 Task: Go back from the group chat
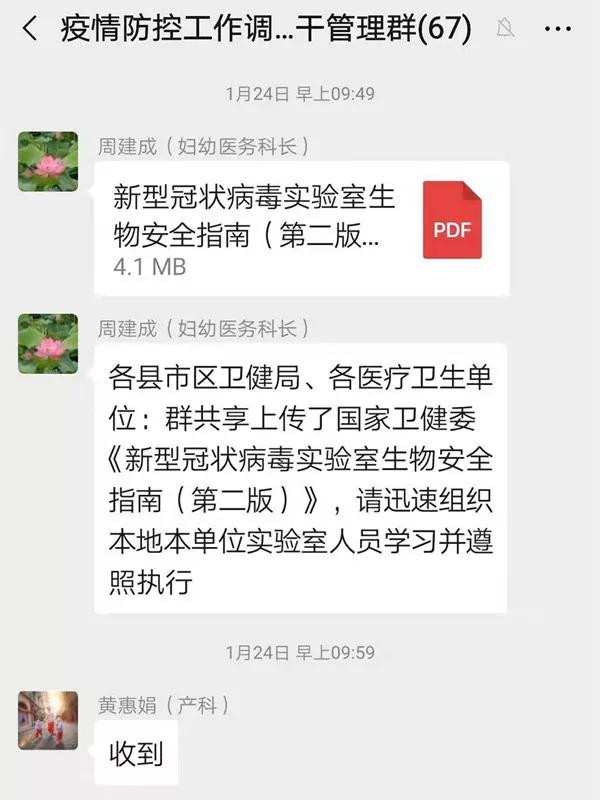click(30, 29)
